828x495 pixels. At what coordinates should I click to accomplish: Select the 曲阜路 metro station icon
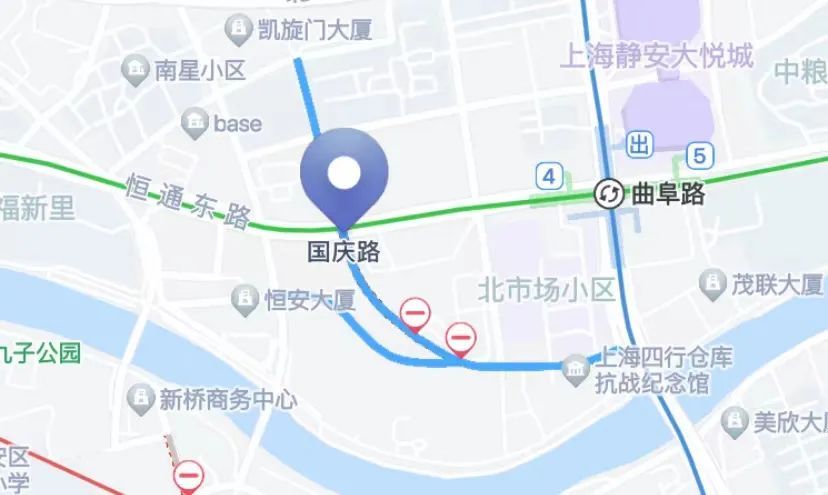coord(609,194)
